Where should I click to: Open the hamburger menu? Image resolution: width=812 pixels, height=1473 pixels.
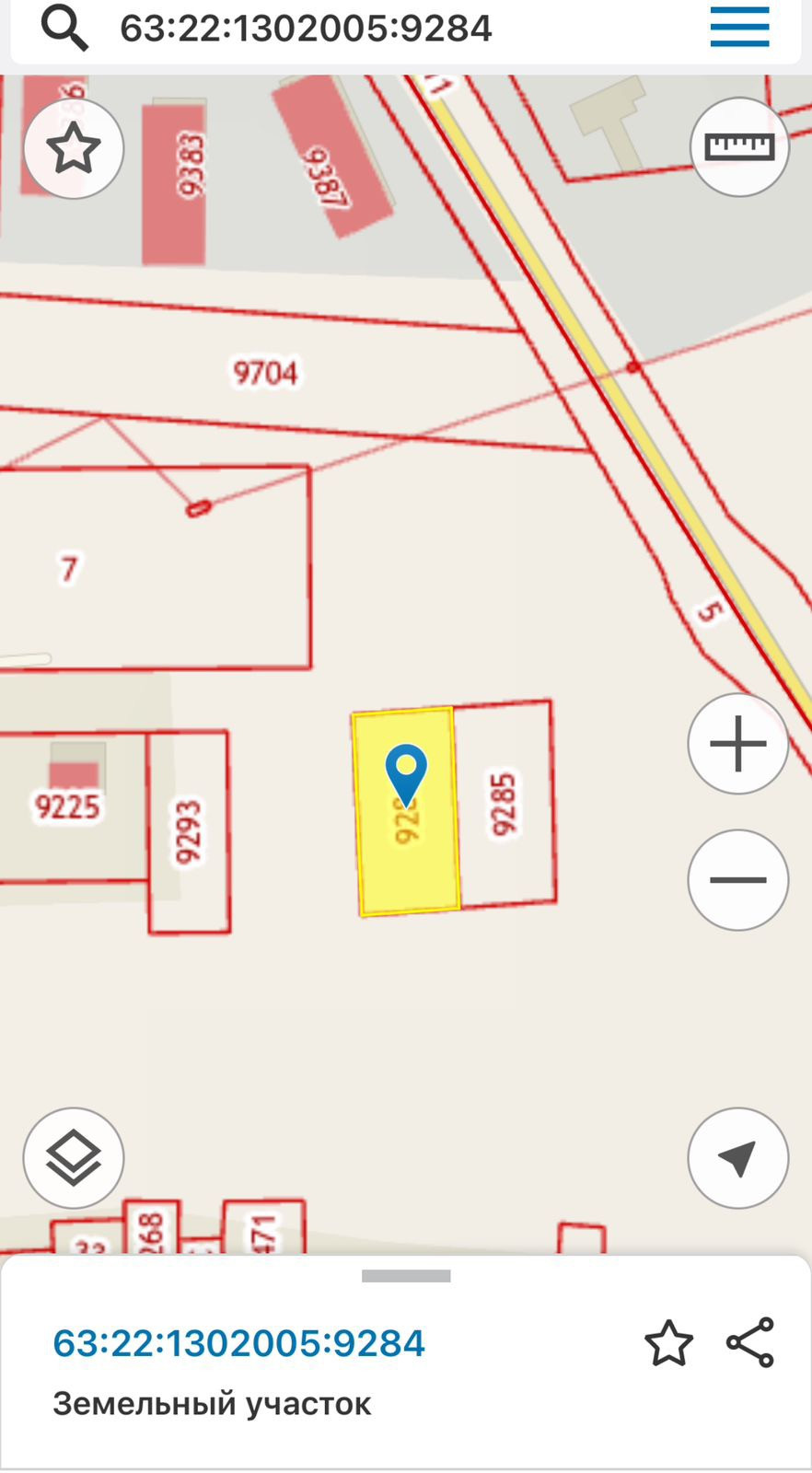(739, 27)
